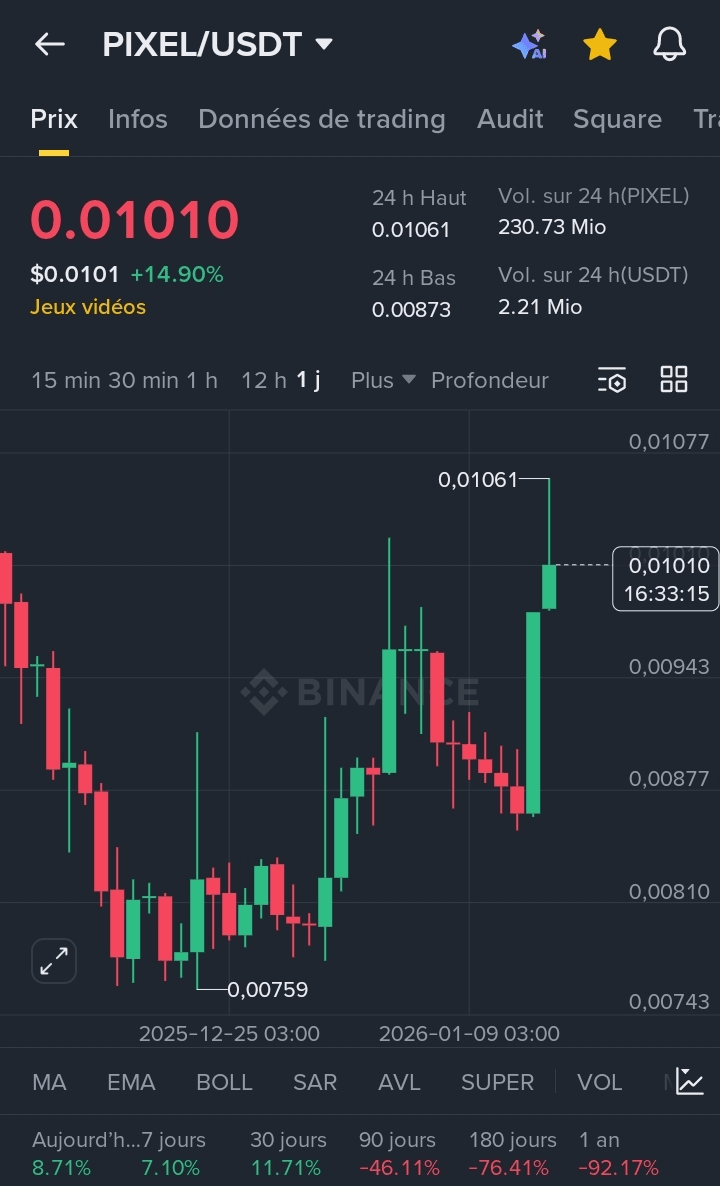The width and height of the screenshot is (720, 1186).
Task: Open the Square tab
Action: (617, 119)
